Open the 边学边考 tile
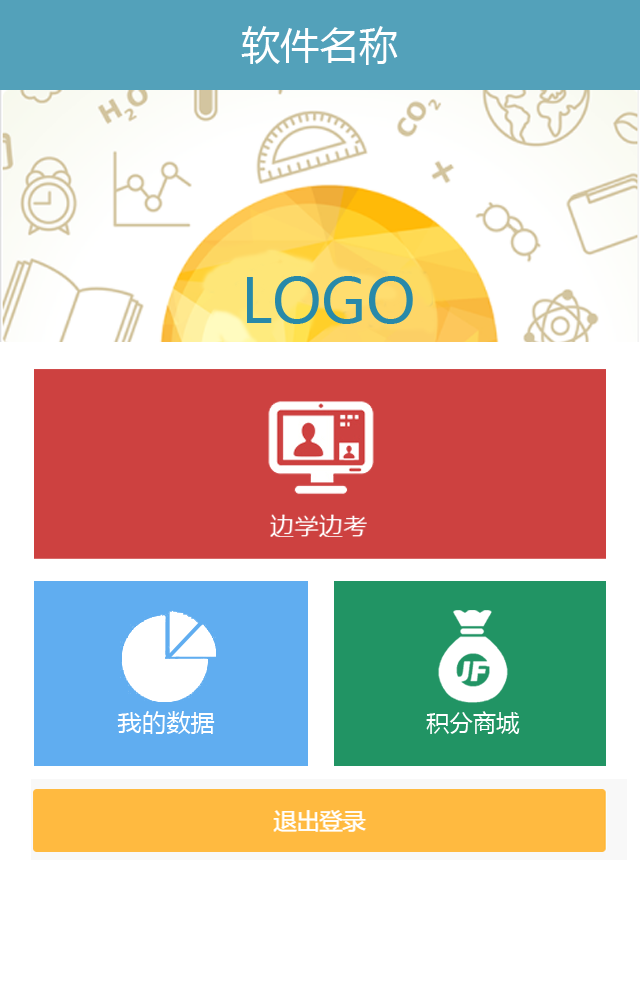Image resolution: width=640 pixels, height=1000 pixels. coord(320,464)
